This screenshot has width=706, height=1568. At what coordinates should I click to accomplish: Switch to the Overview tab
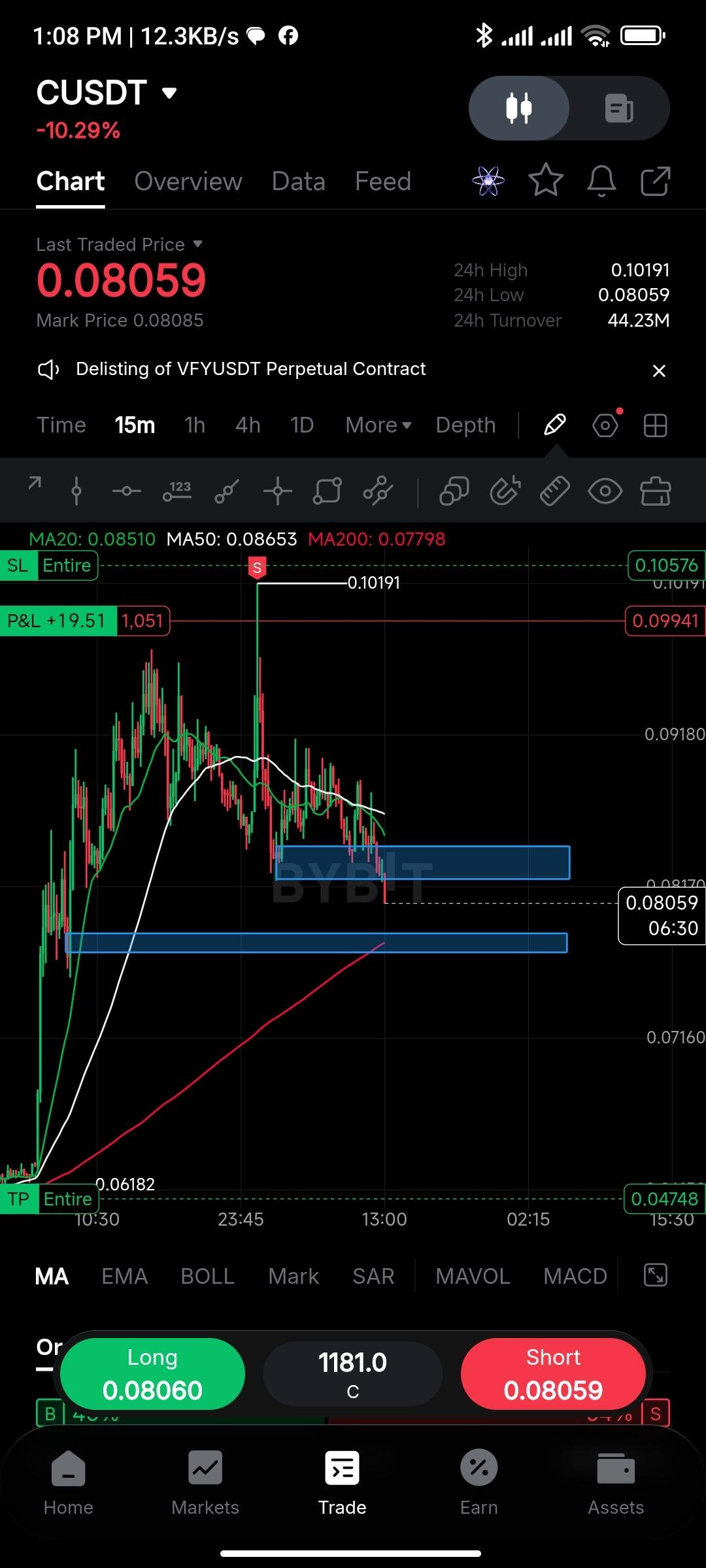point(188,181)
